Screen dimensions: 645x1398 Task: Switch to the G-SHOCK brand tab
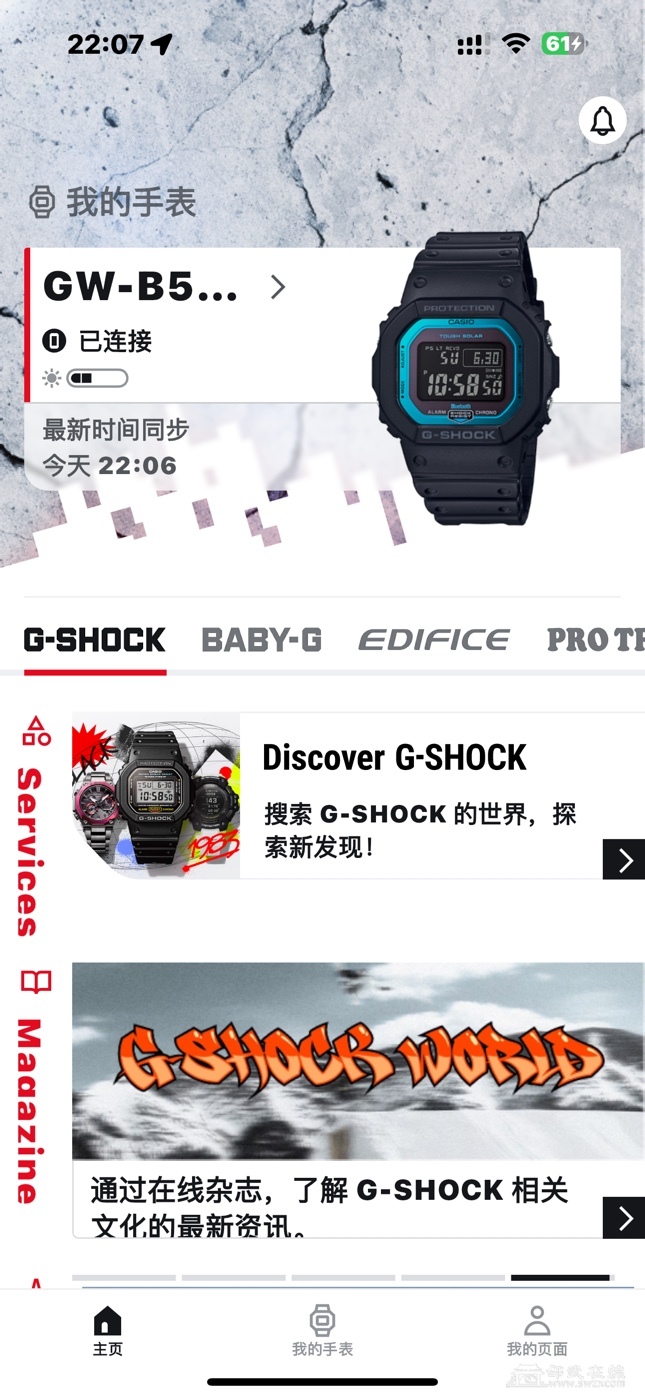(95, 640)
